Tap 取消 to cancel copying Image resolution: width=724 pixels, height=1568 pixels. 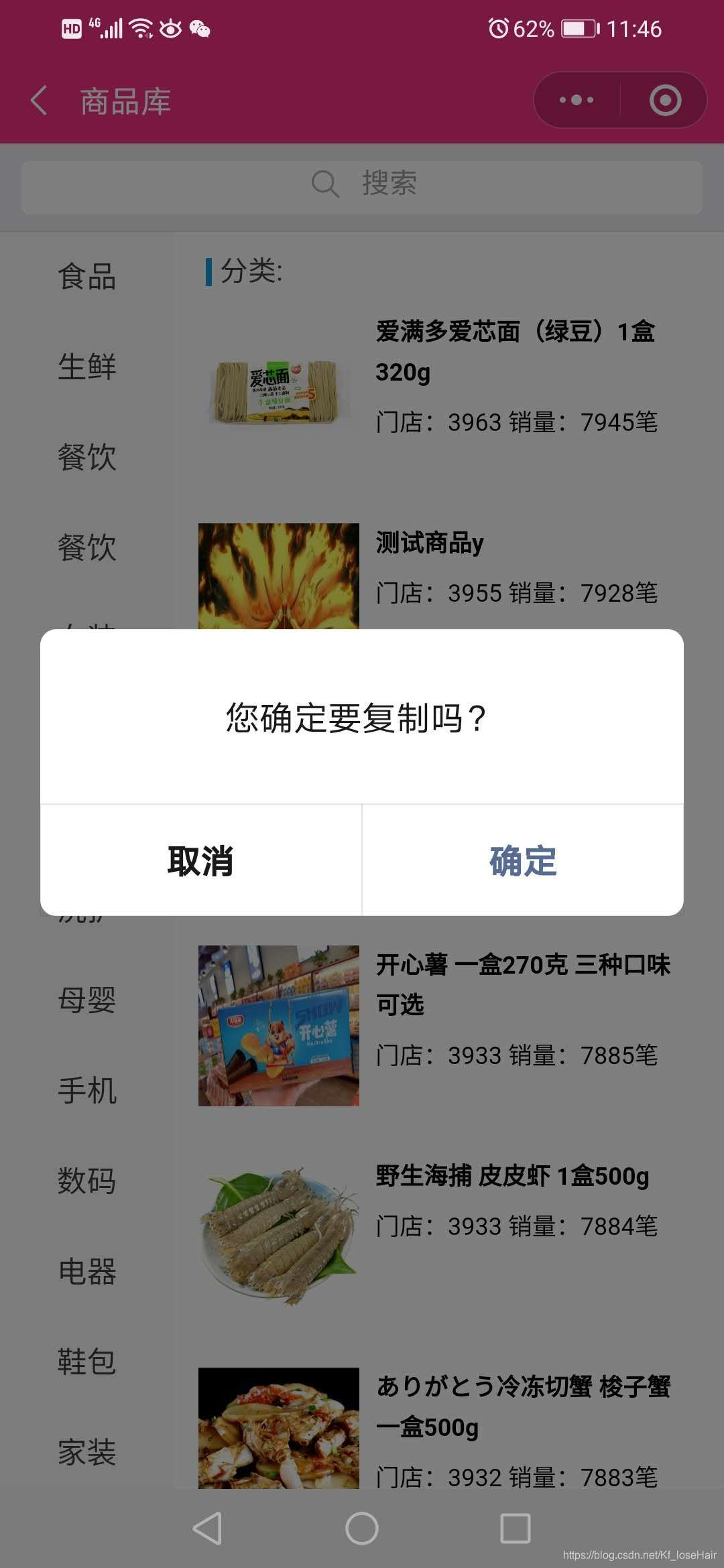[x=200, y=860]
